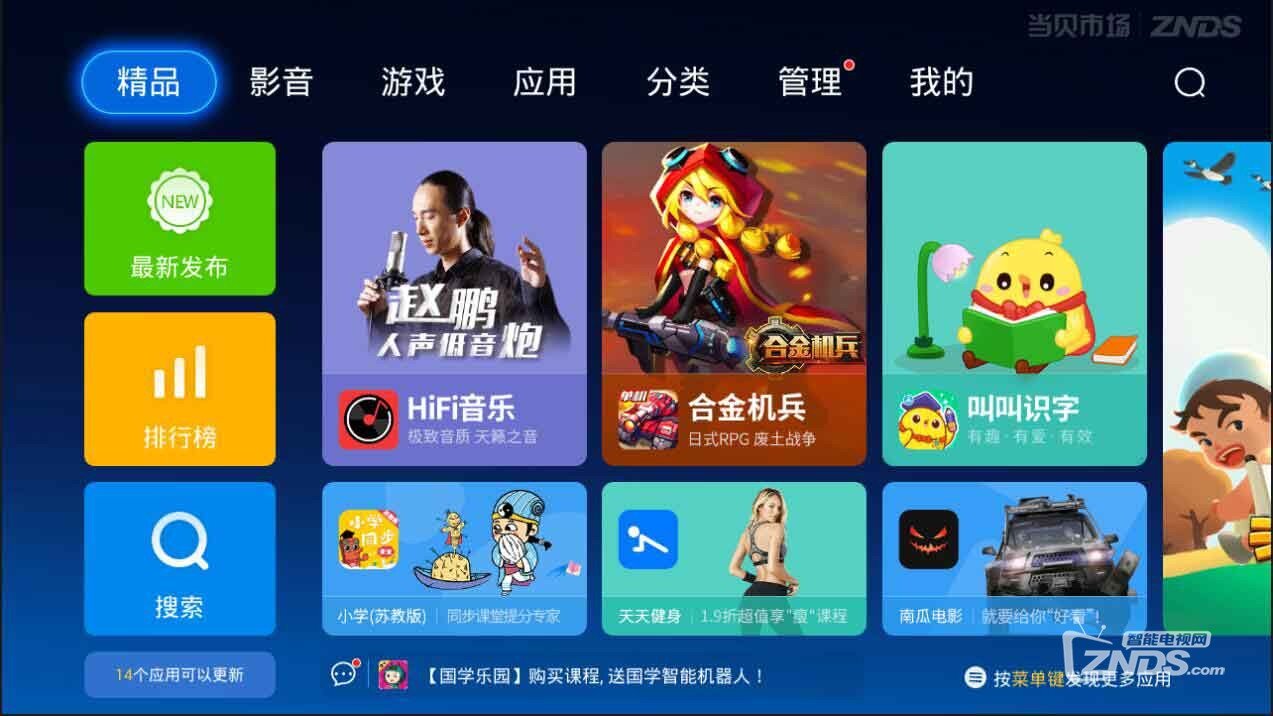This screenshot has height=716, width=1273.
Task: Go to the 应用 tab
Action: [544, 82]
